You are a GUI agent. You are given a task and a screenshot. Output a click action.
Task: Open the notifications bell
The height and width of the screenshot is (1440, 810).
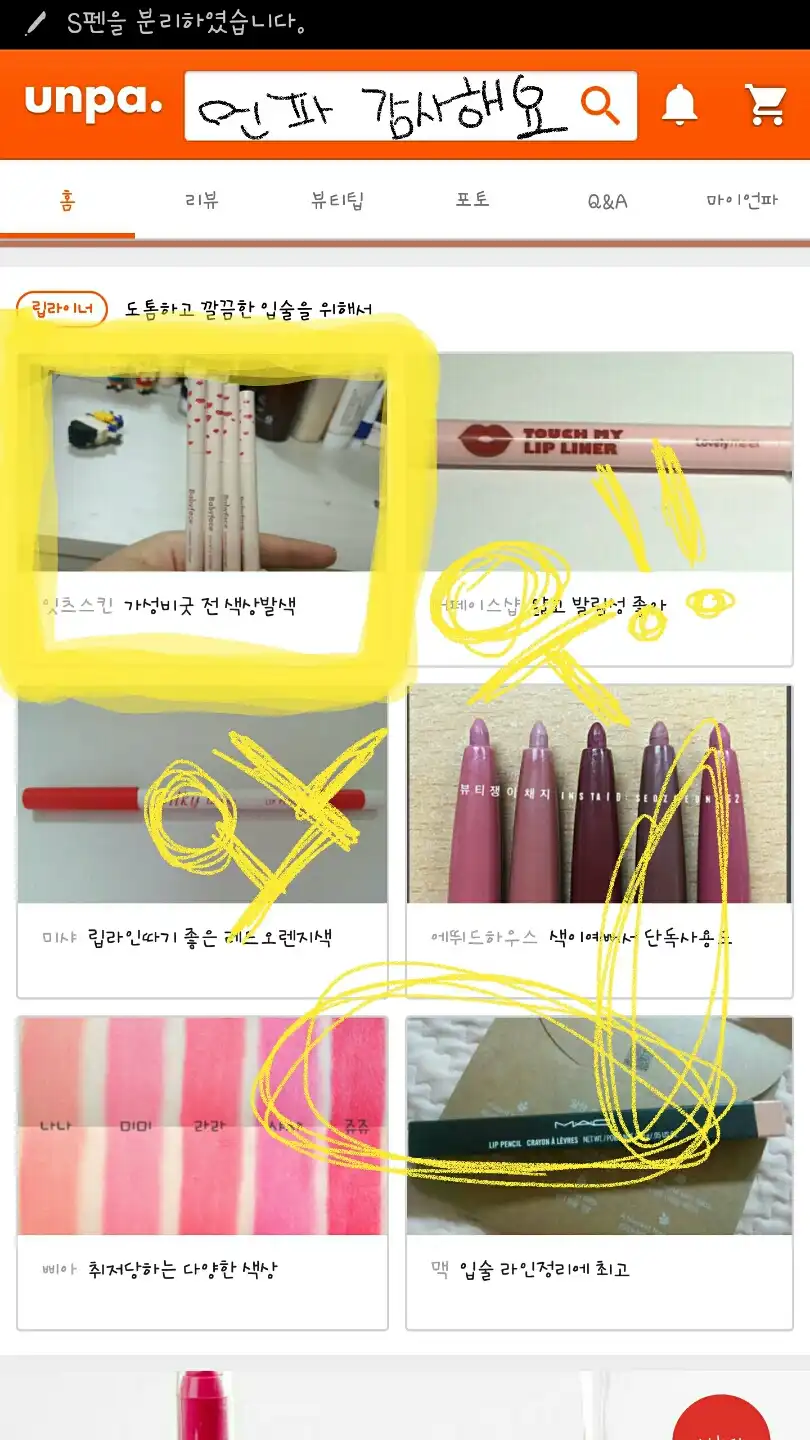coord(680,104)
